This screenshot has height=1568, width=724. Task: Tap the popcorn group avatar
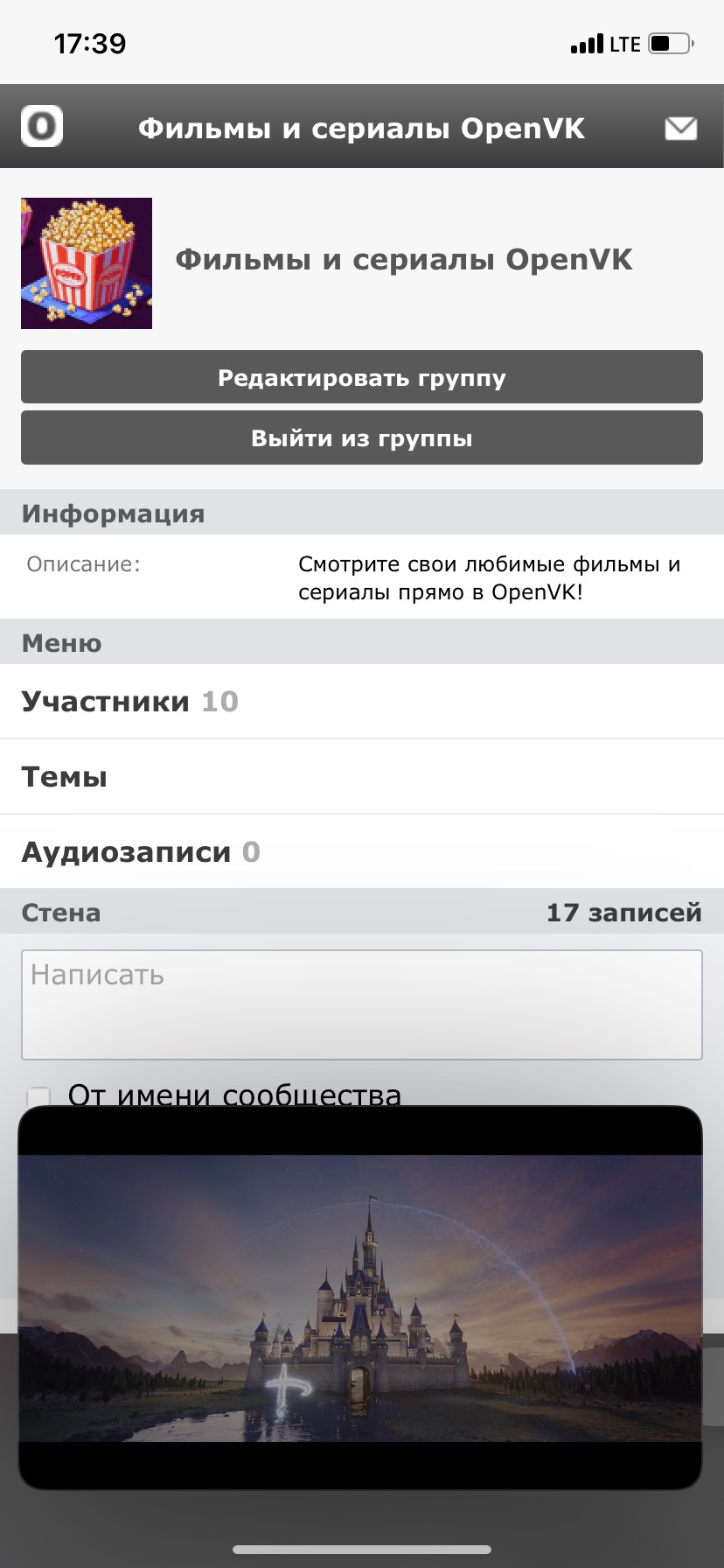tap(87, 263)
